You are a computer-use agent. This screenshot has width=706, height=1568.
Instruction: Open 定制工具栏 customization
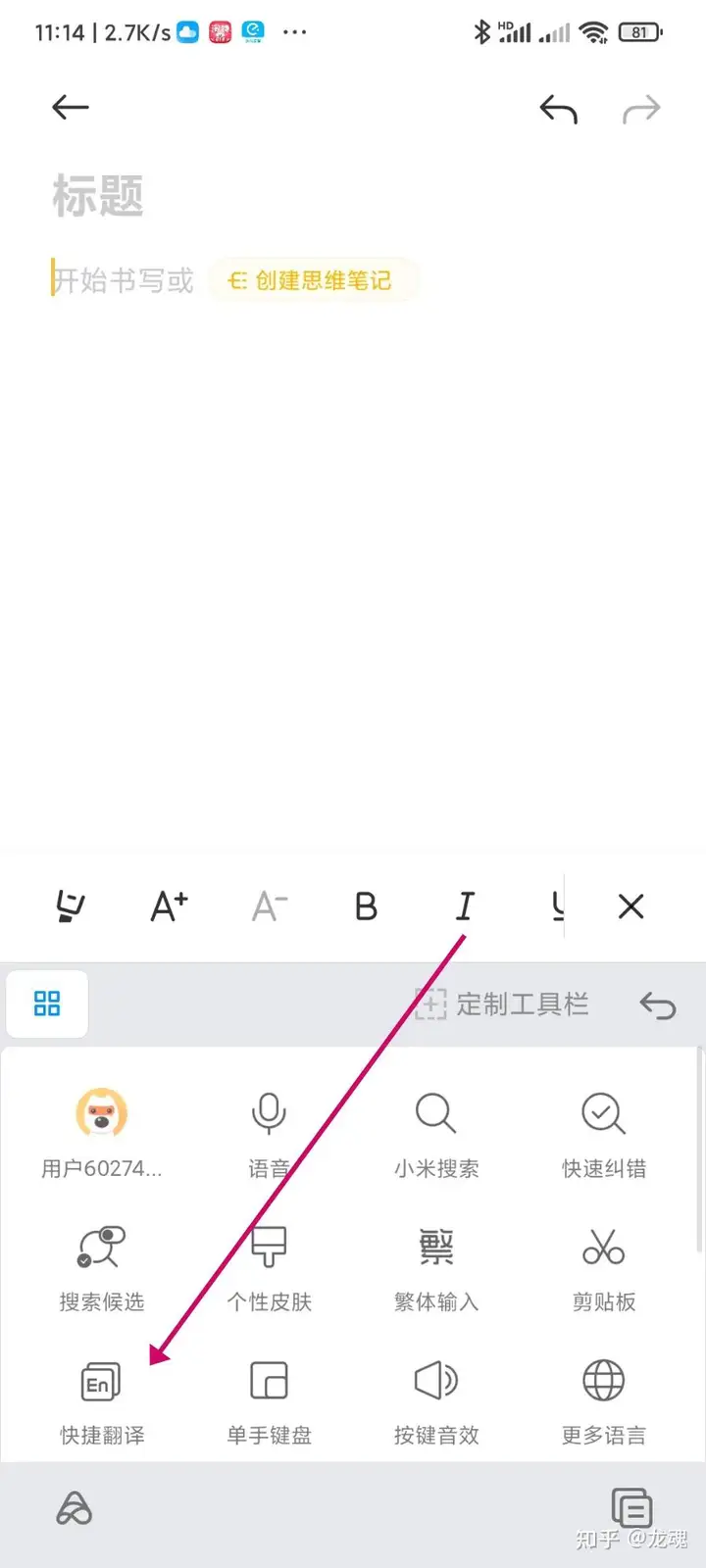point(501,1004)
